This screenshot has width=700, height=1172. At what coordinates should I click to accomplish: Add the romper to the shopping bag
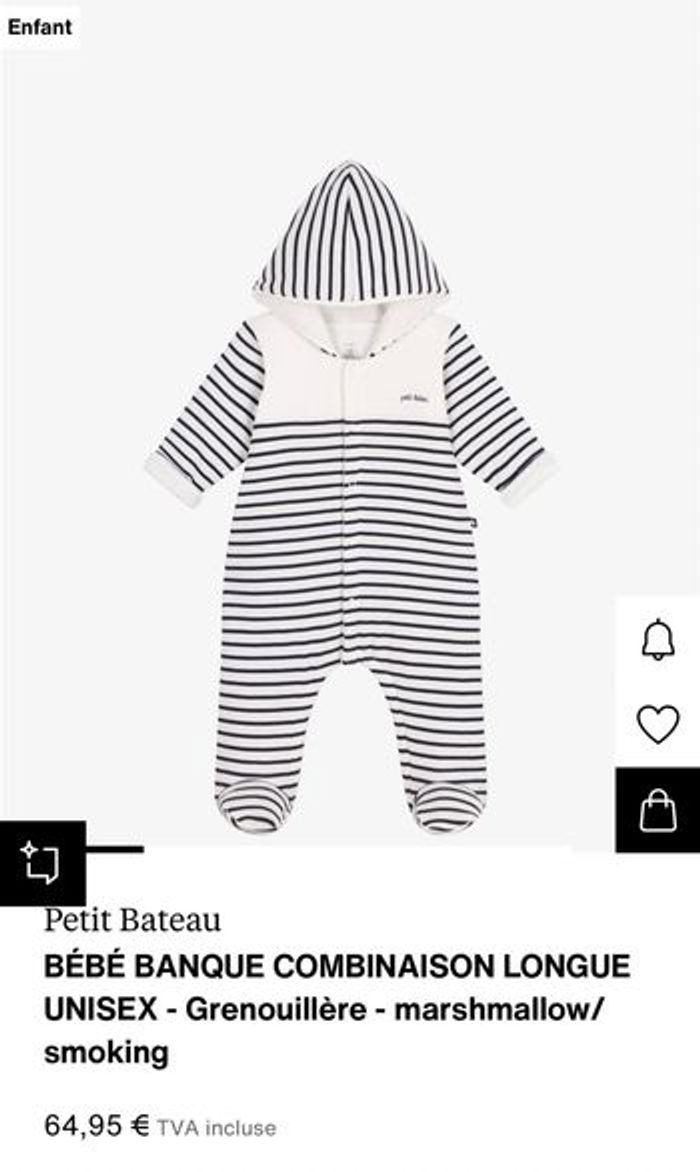coord(657,809)
